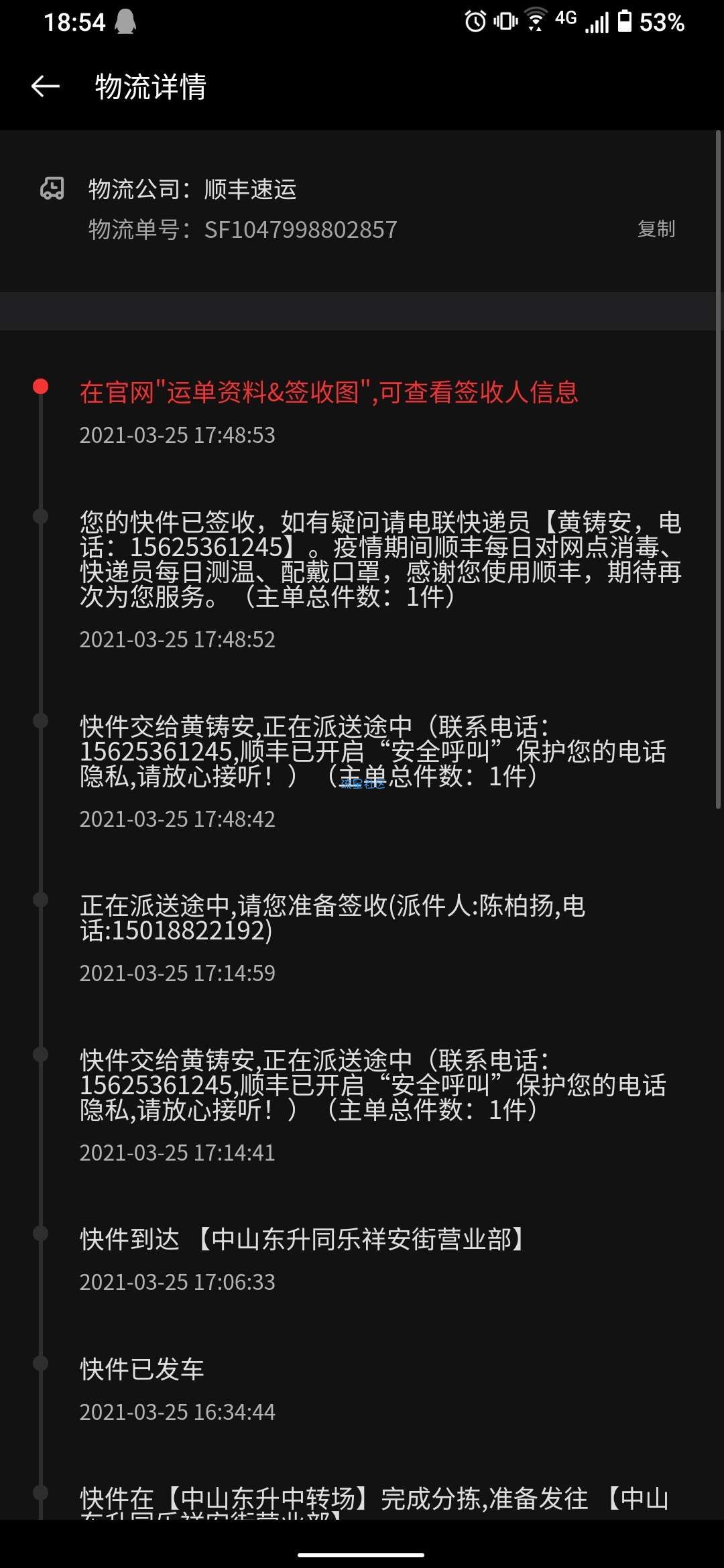Copy the SF tracking number
Screen dimensions: 724x1568
click(656, 229)
